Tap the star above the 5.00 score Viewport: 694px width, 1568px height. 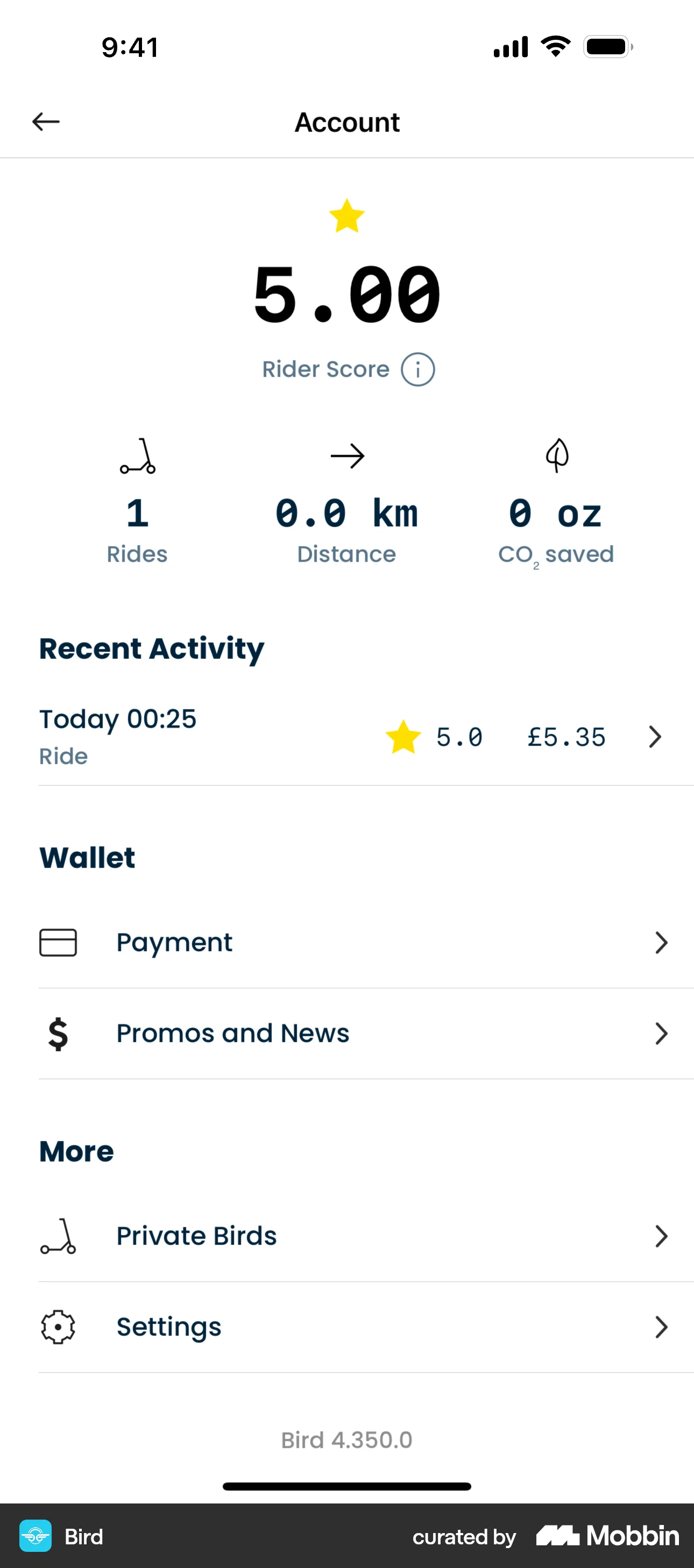pos(346,216)
